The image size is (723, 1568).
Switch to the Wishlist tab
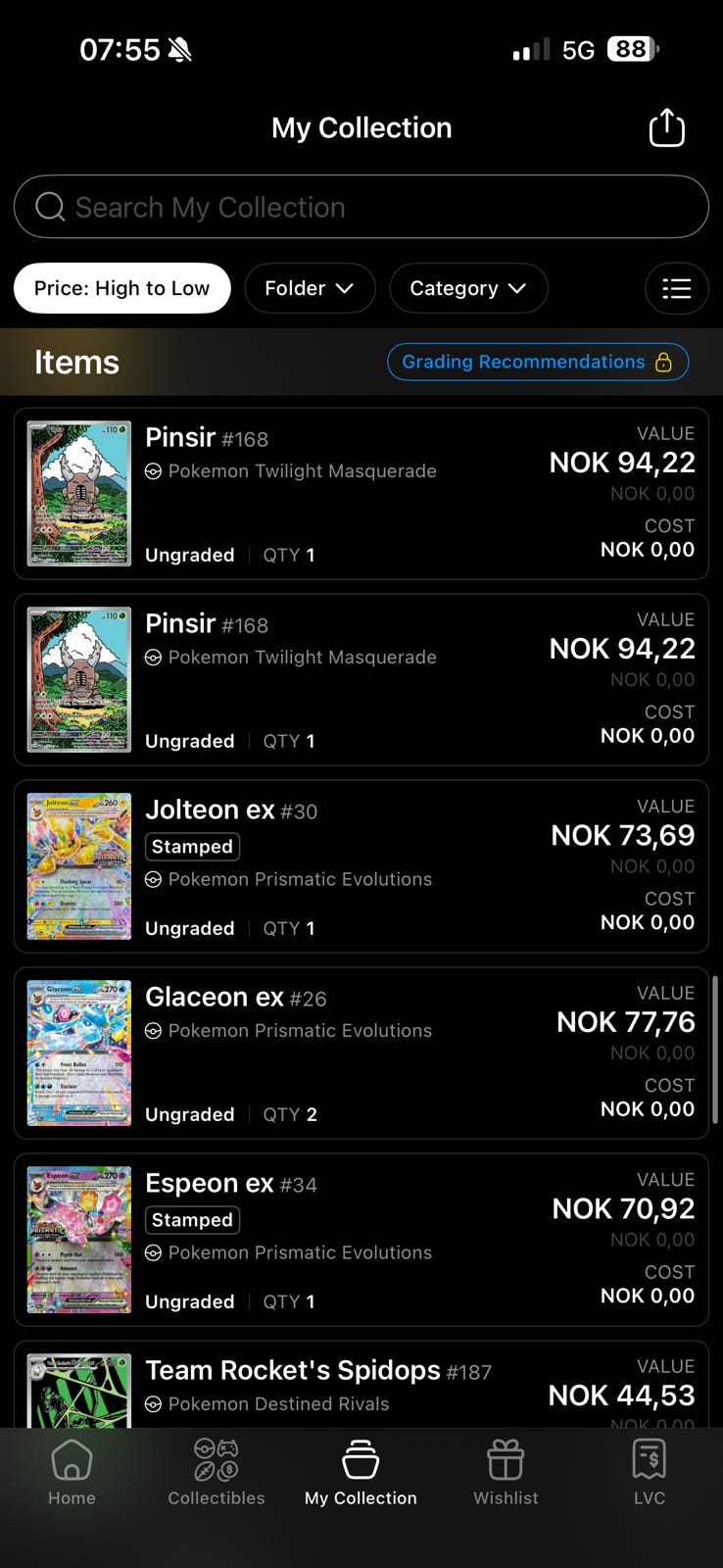point(506,1472)
